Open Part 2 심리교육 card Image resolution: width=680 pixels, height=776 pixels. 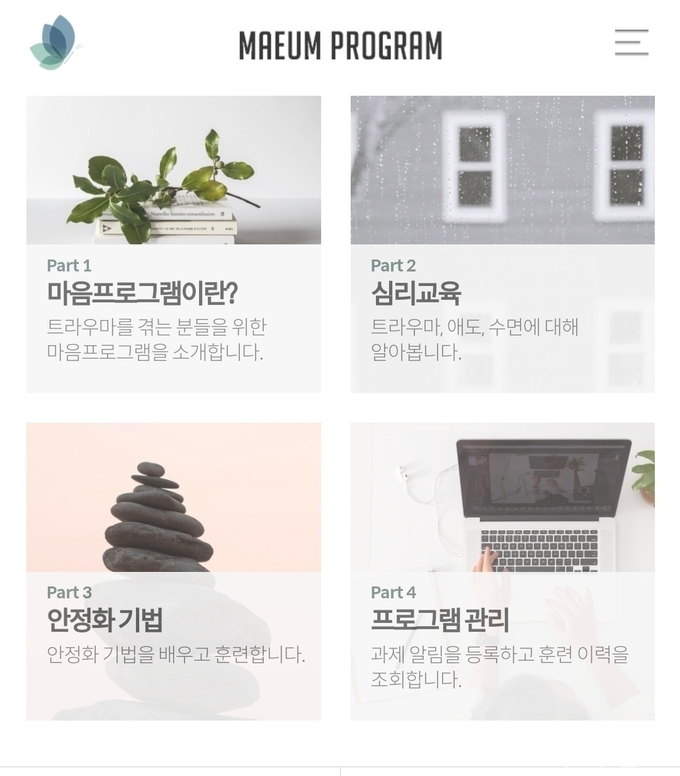coord(502,244)
